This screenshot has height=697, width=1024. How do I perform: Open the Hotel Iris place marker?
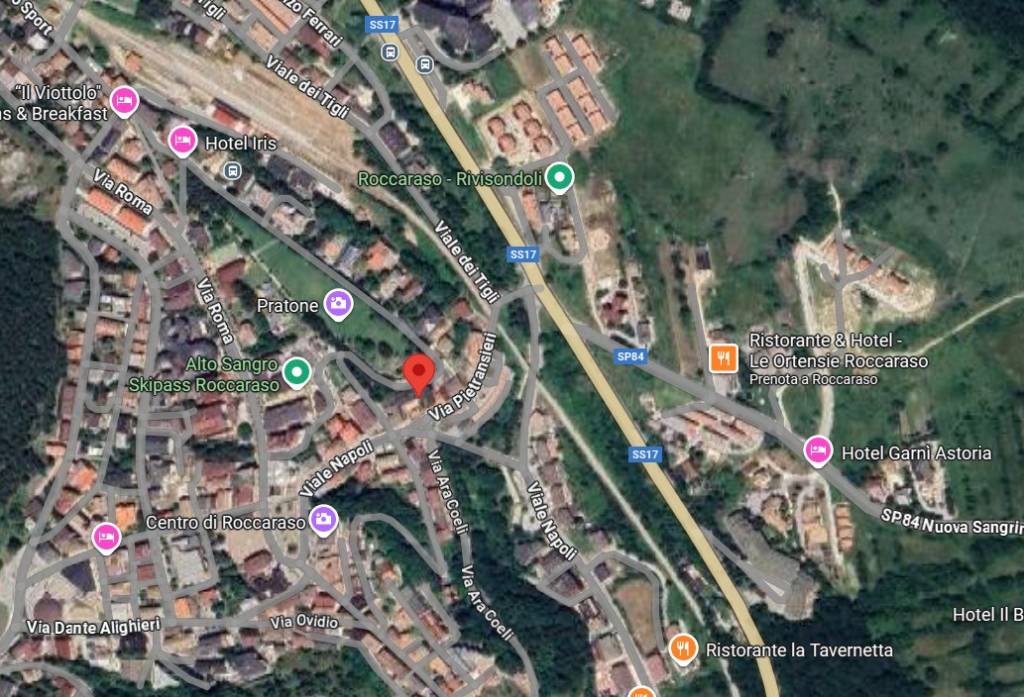pyautogui.click(x=182, y=141)
